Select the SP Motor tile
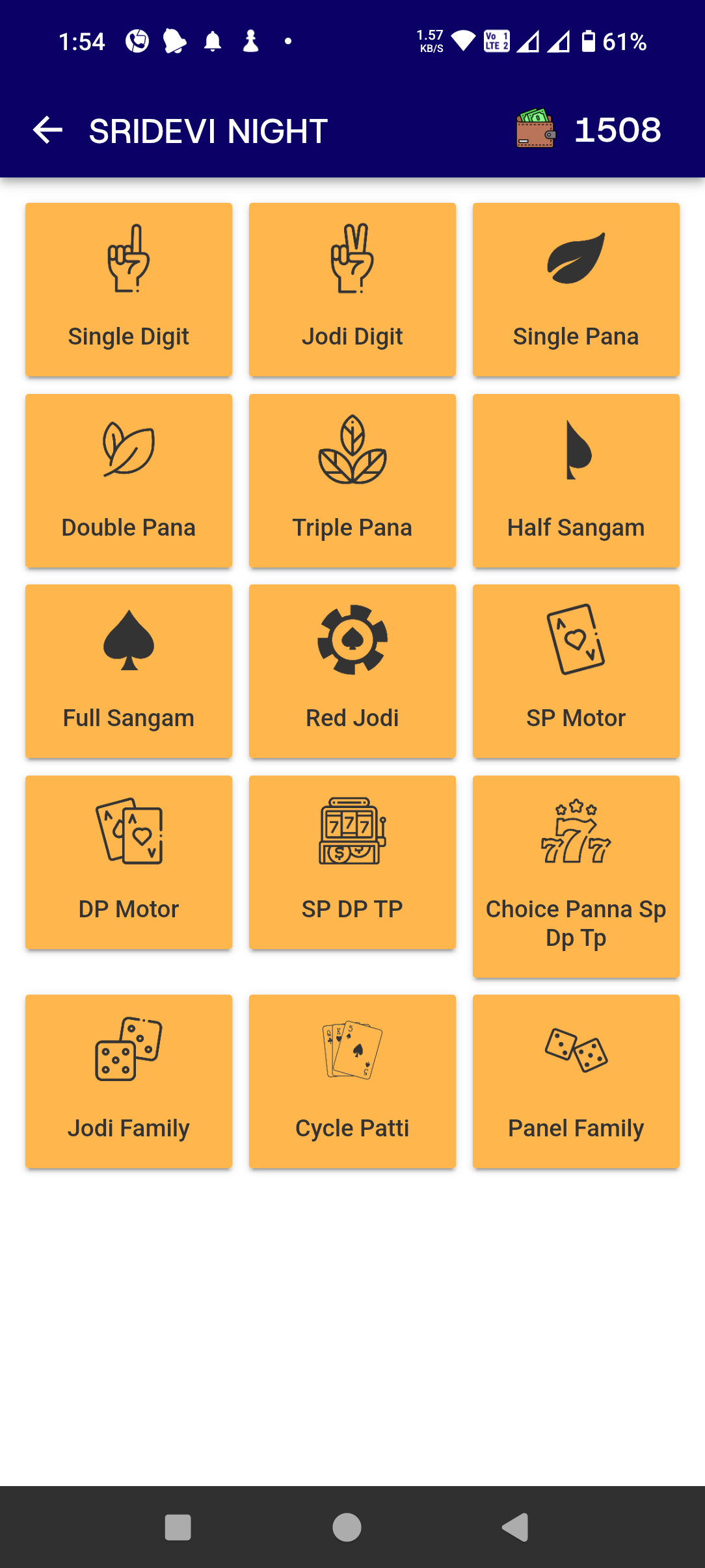Screen dimensions: 705x1568 pos(576,671)
